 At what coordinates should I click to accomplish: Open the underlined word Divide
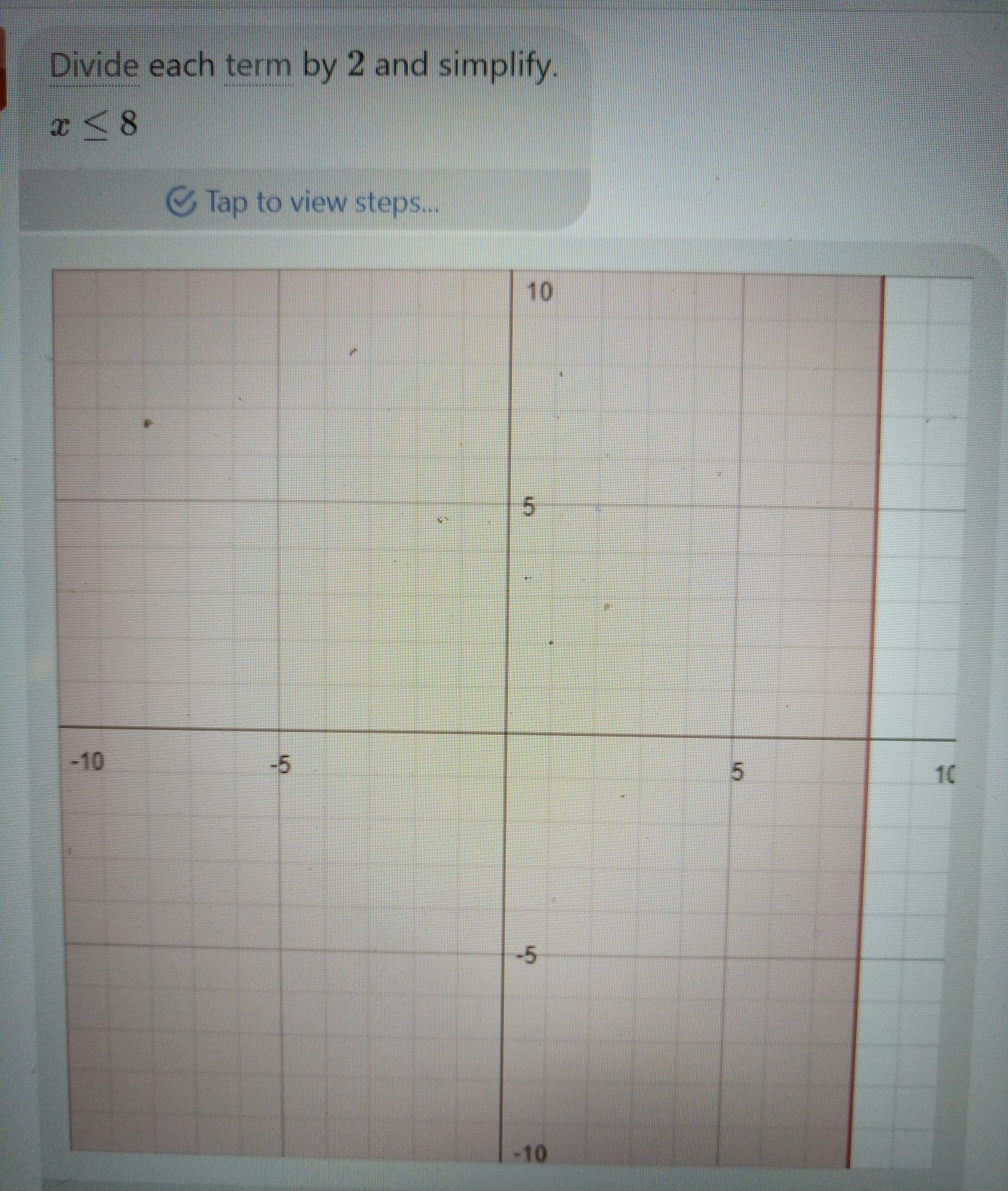95,66
